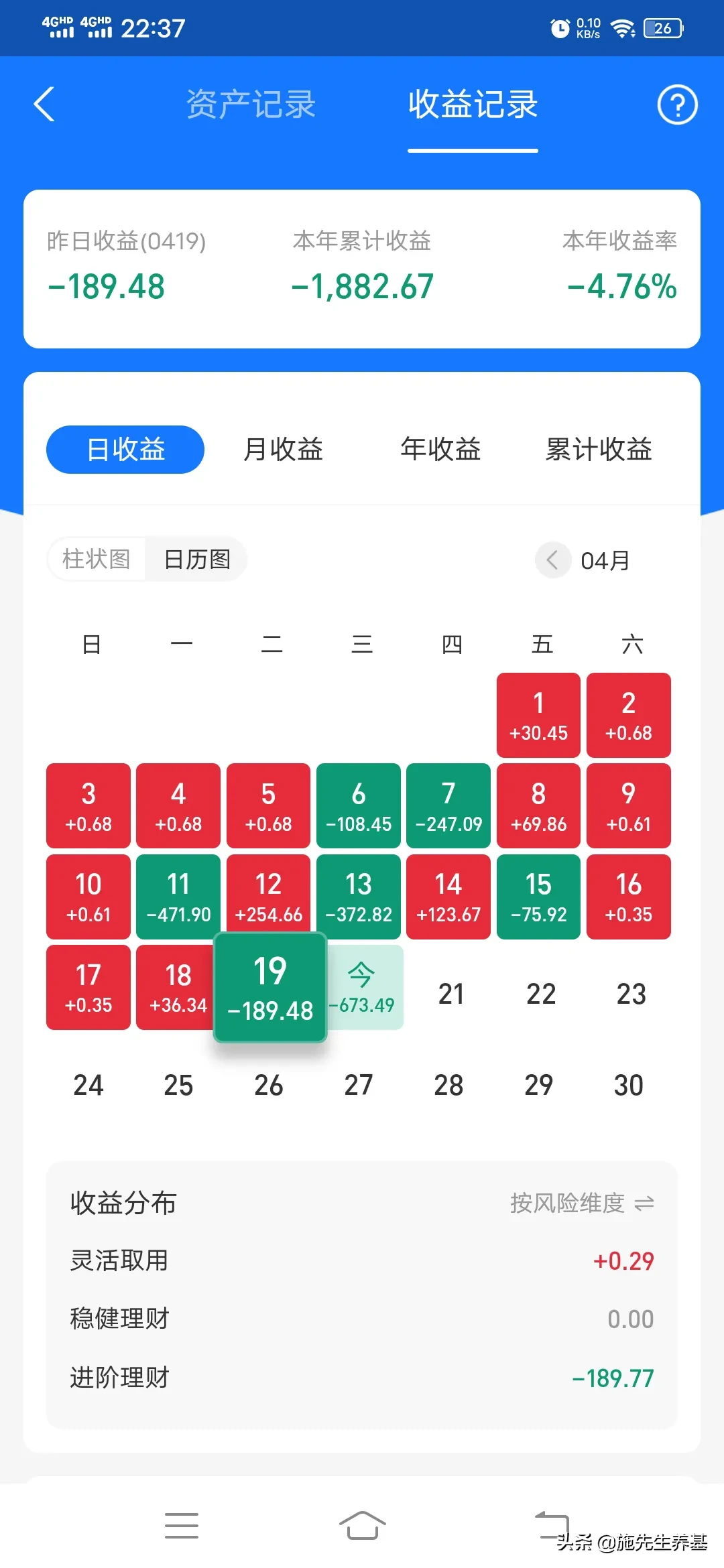724x1568 pixels.
Task: Select the 收益记录 tab
Action: pos(473,105)
